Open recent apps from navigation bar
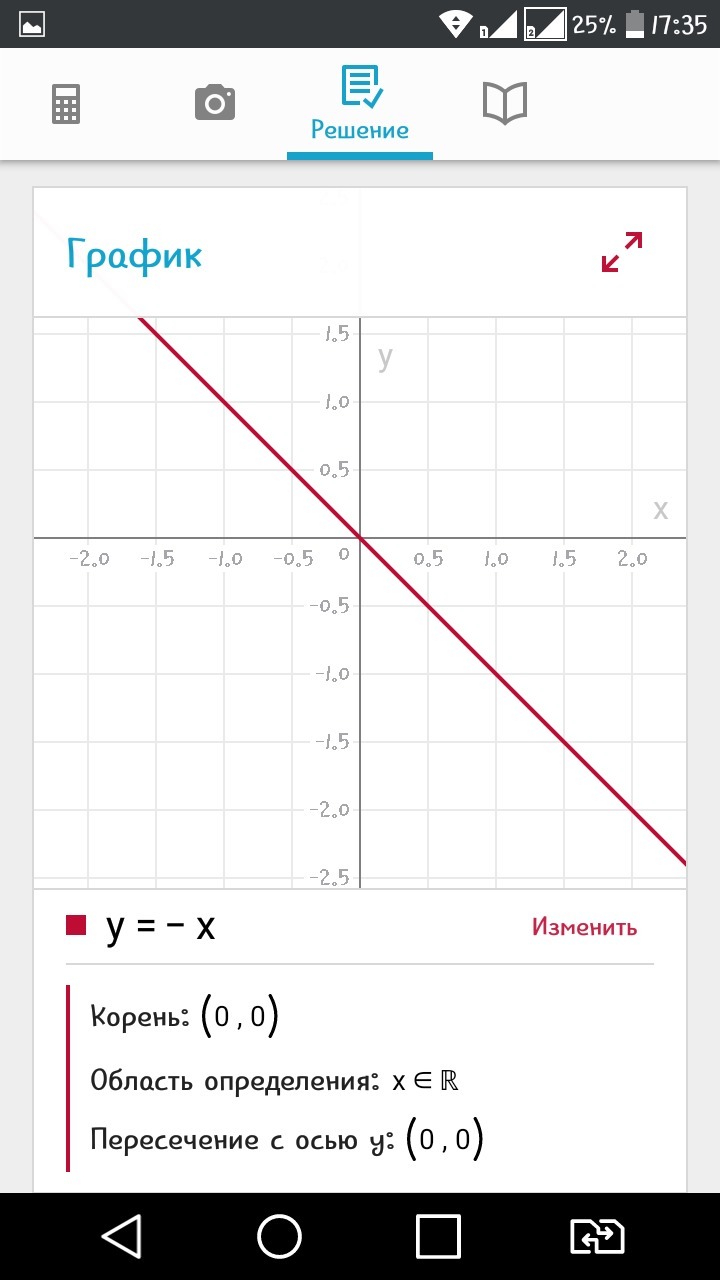 click(x=438, y=1236)
